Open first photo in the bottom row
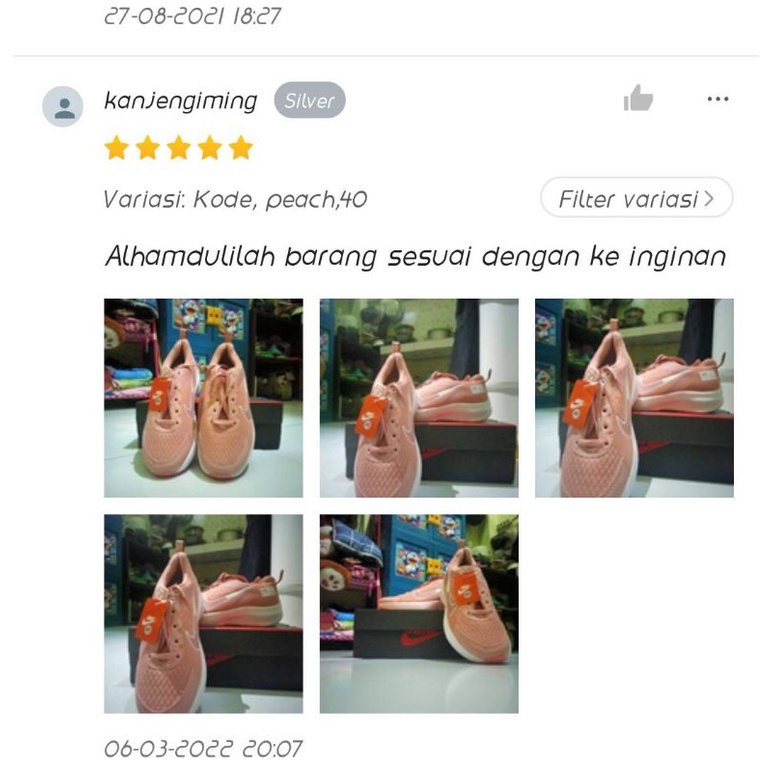 point(203,613)
